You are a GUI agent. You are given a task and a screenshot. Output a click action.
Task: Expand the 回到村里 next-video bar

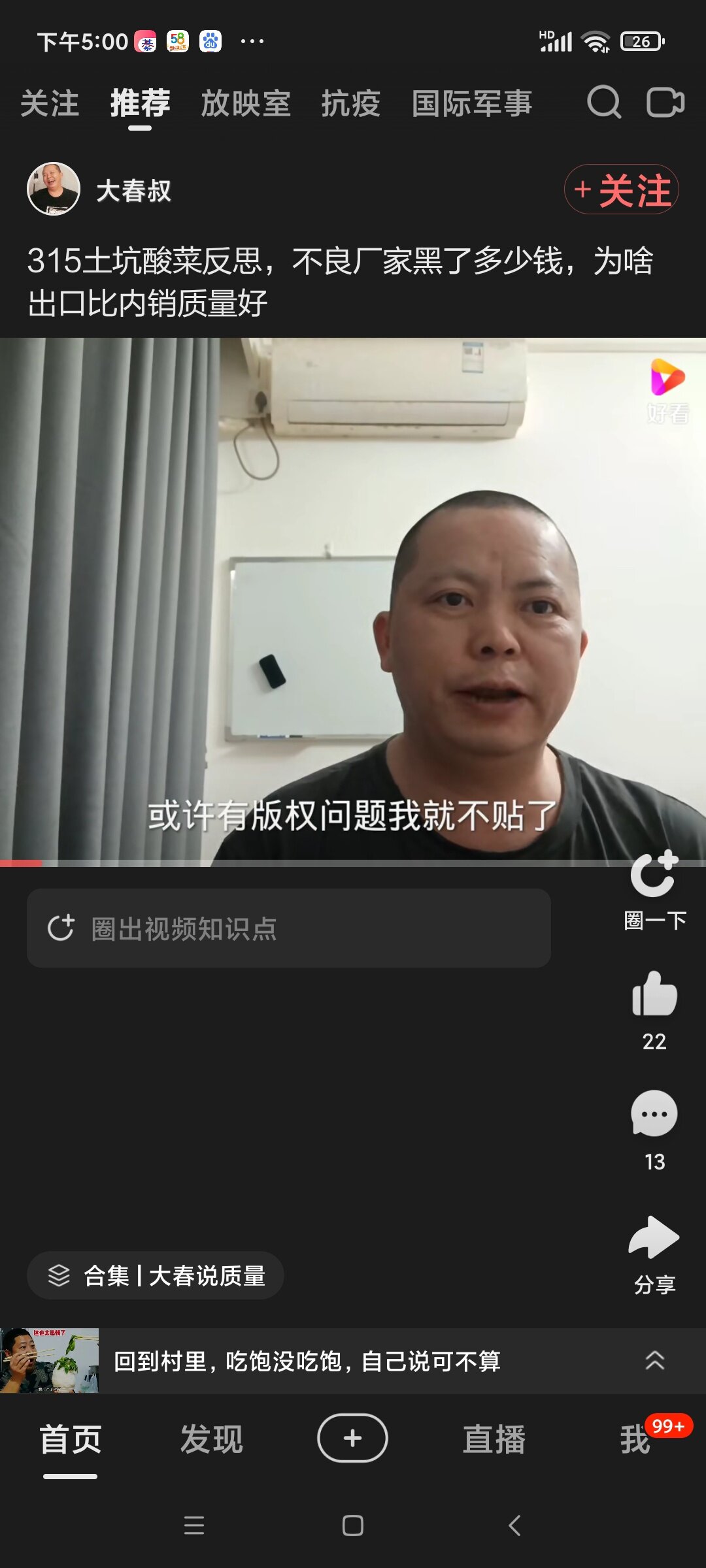tap(654, 1361)
